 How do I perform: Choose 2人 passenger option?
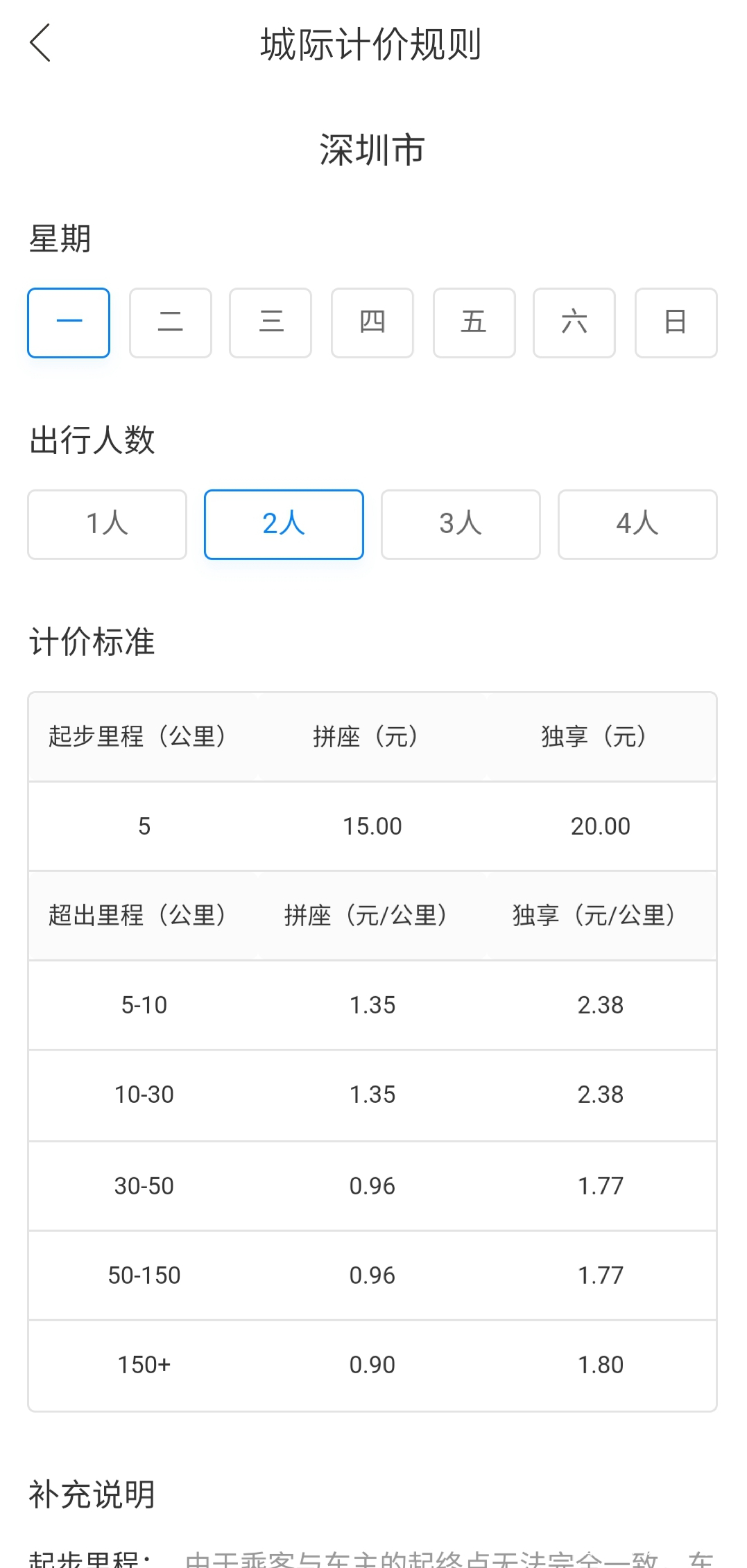(284, 524)
